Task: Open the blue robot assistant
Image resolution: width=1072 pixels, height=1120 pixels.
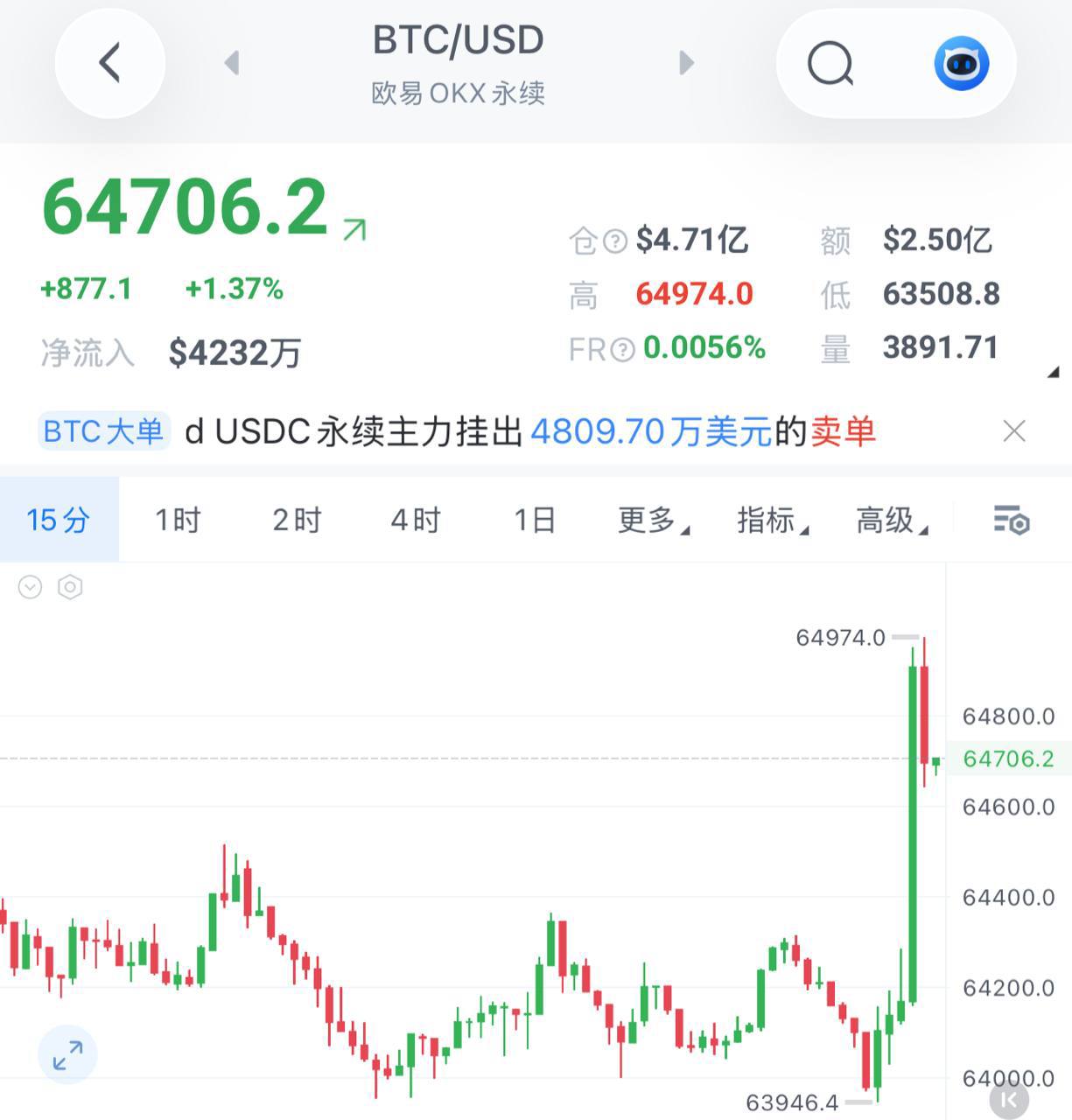Action: click(x=961, y=64)
